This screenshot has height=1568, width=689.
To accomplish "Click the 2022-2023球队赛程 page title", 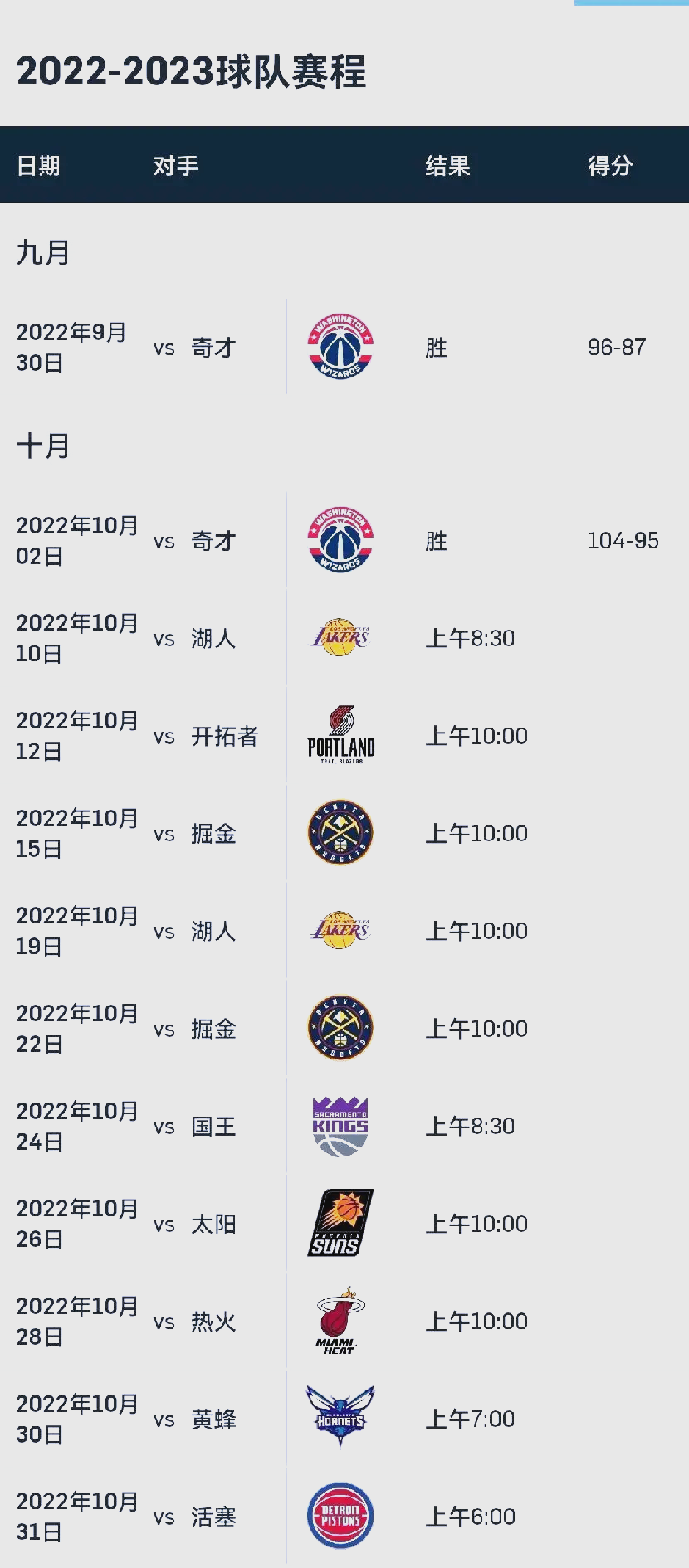I will (194, 73).
